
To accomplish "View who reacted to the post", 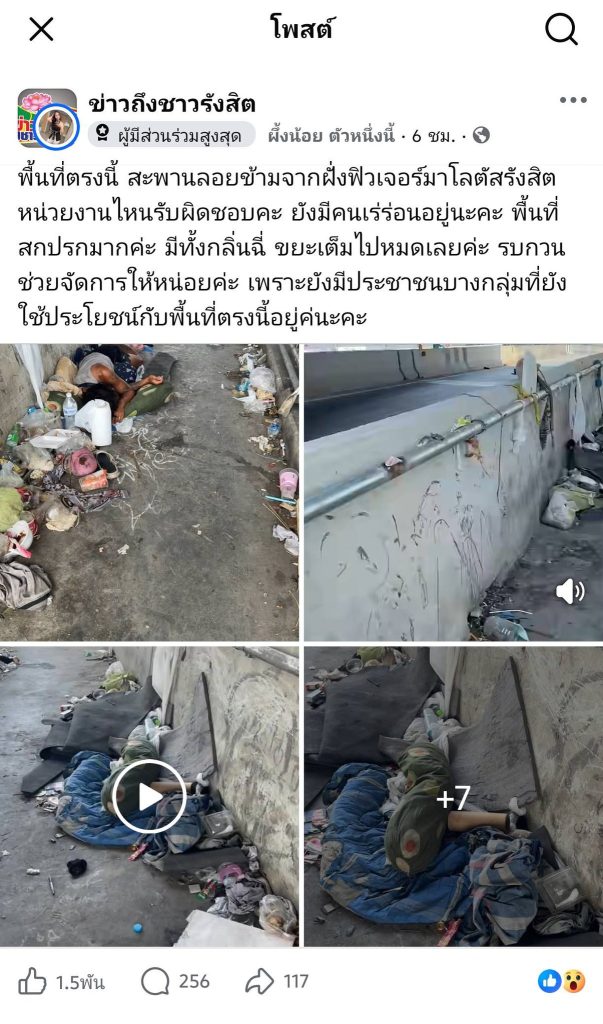I will (x=561, y=981).
